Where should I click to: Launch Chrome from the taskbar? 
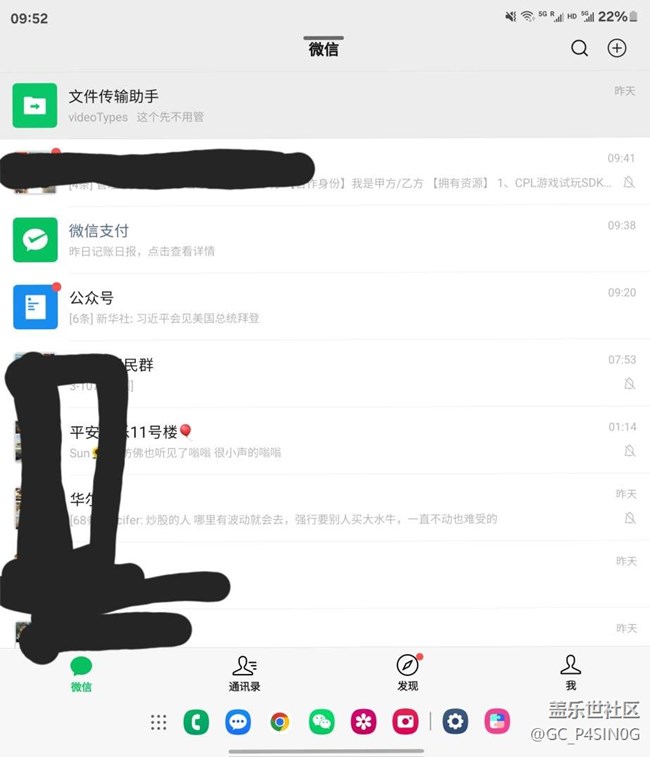[x=280, y=722]
